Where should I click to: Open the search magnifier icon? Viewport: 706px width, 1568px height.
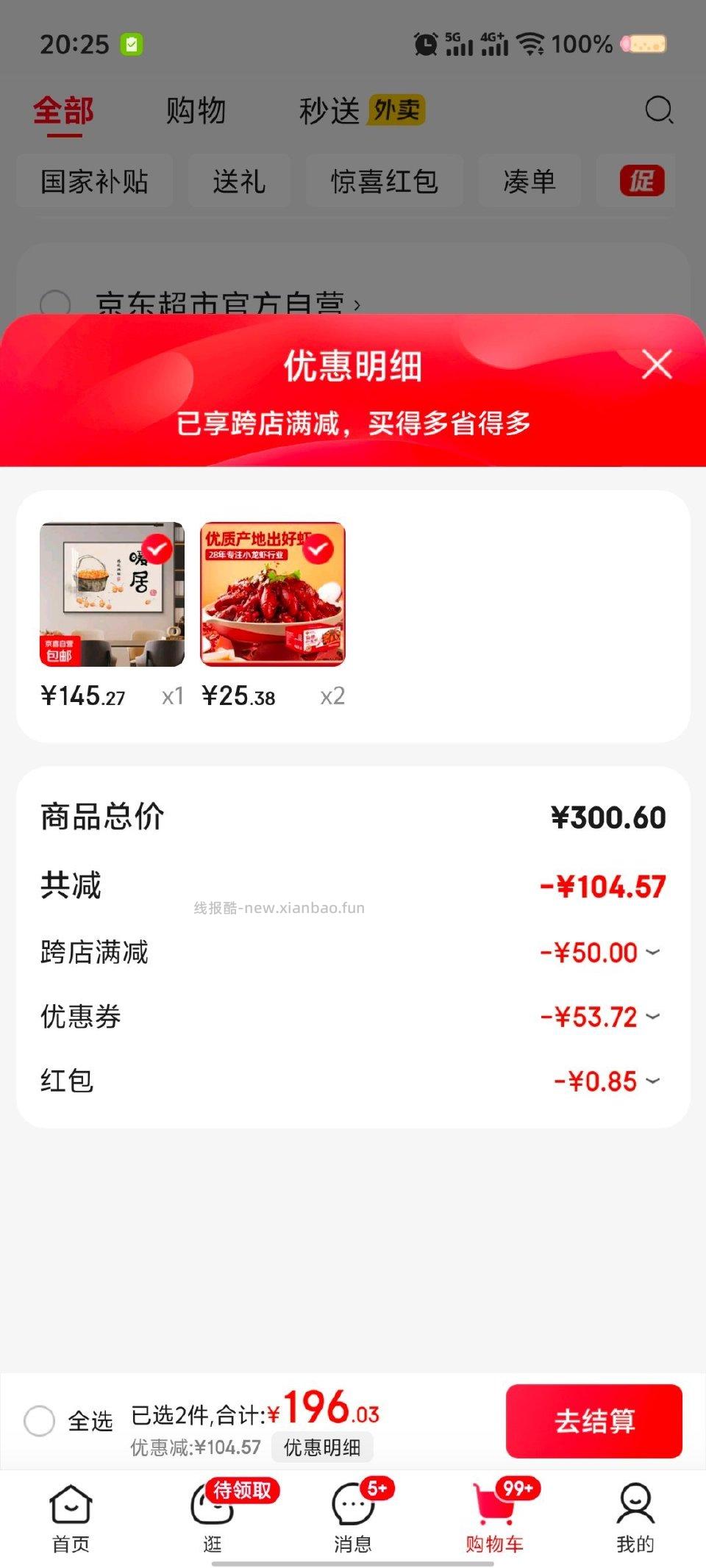[658, 110]
